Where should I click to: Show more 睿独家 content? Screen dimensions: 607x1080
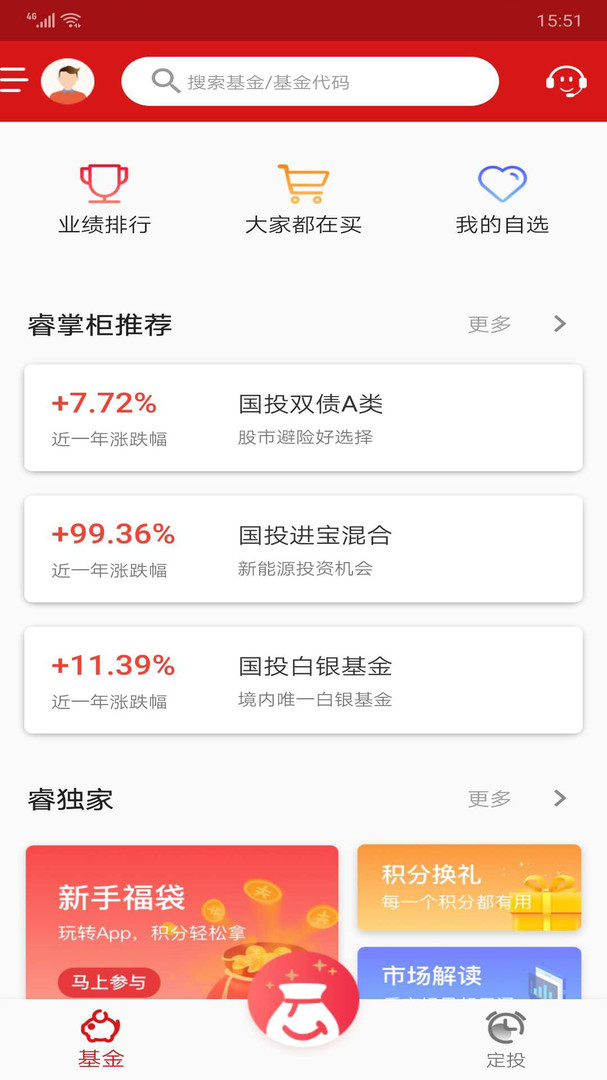[517, 798]
